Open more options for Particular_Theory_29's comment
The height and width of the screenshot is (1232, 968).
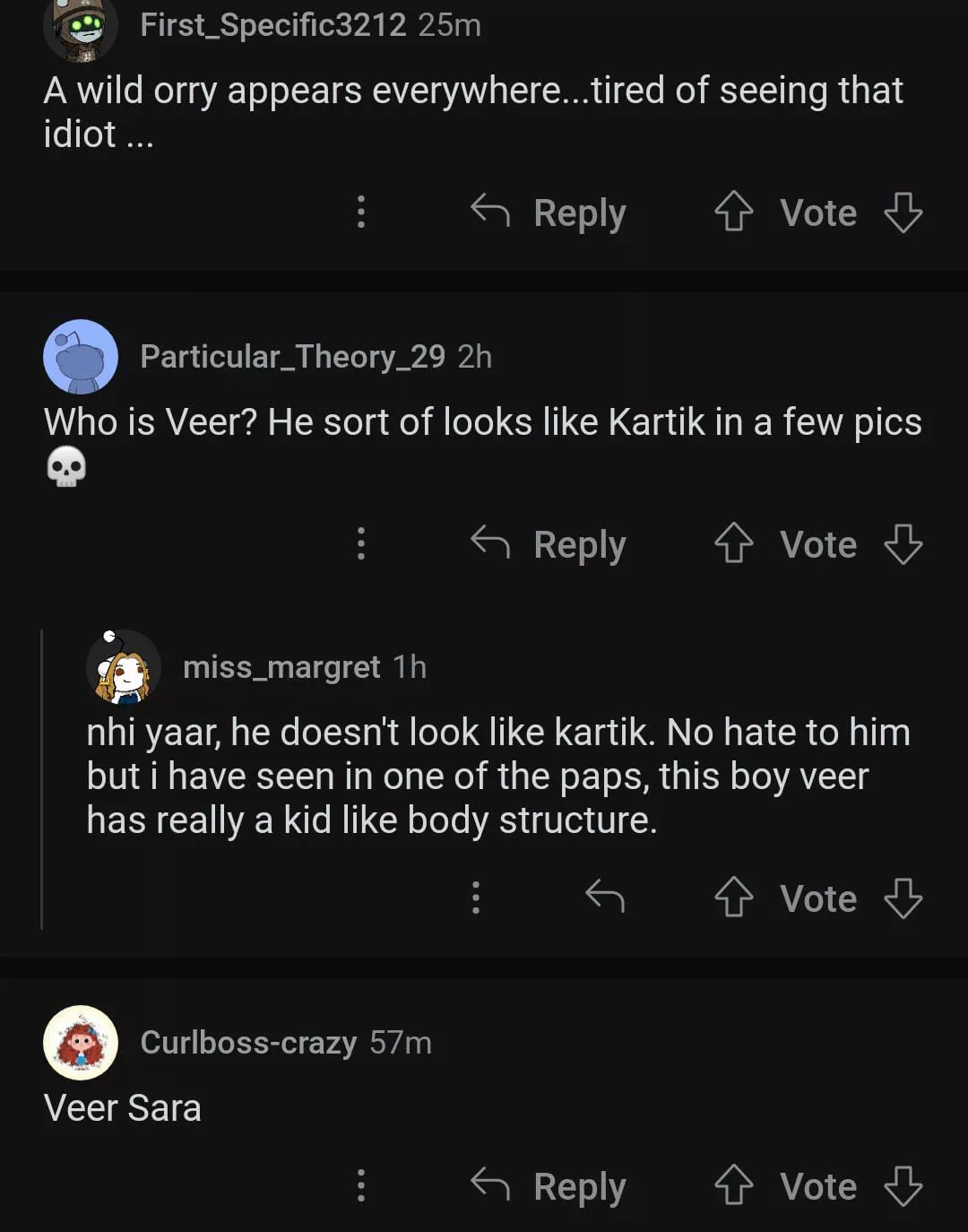(x=361, y=543)
